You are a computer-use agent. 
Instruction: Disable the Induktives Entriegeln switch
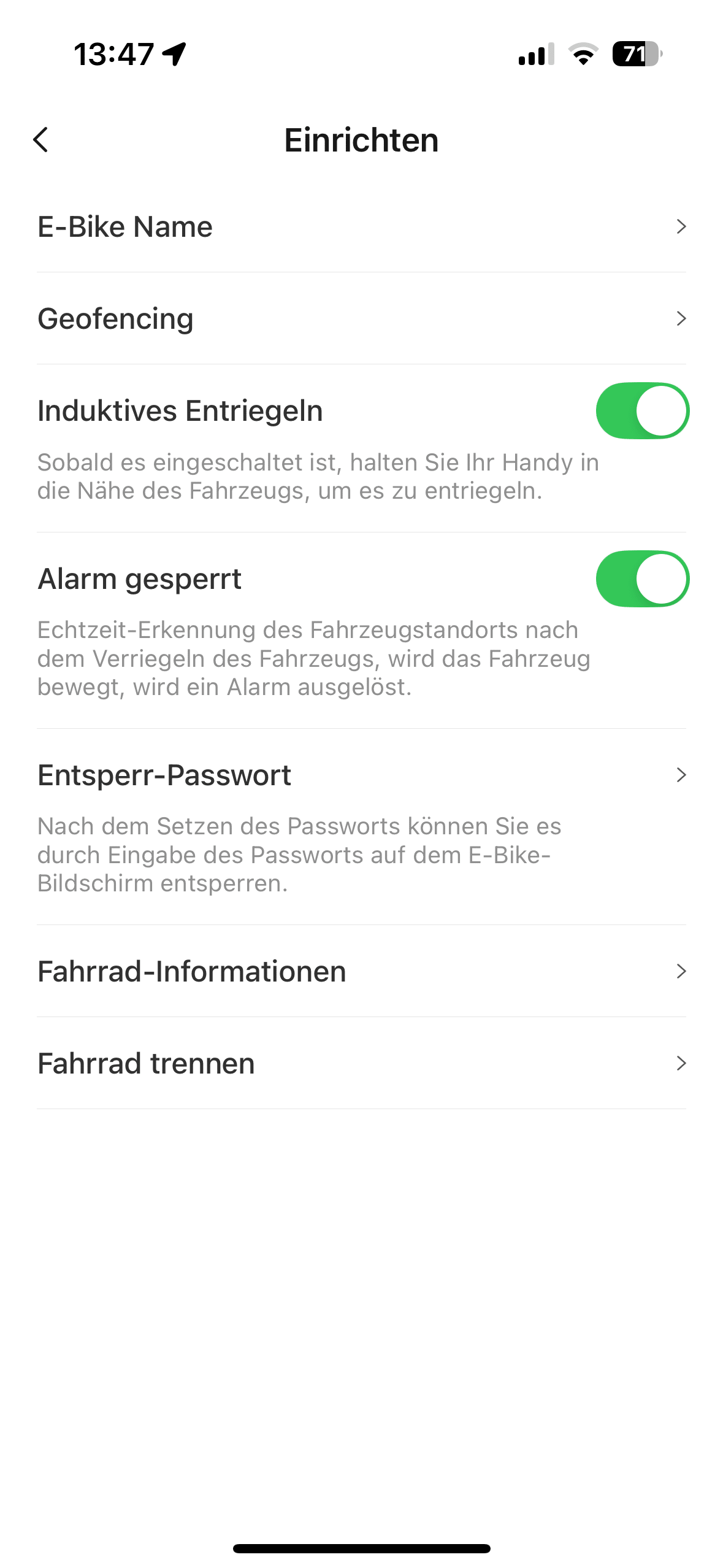643,411
